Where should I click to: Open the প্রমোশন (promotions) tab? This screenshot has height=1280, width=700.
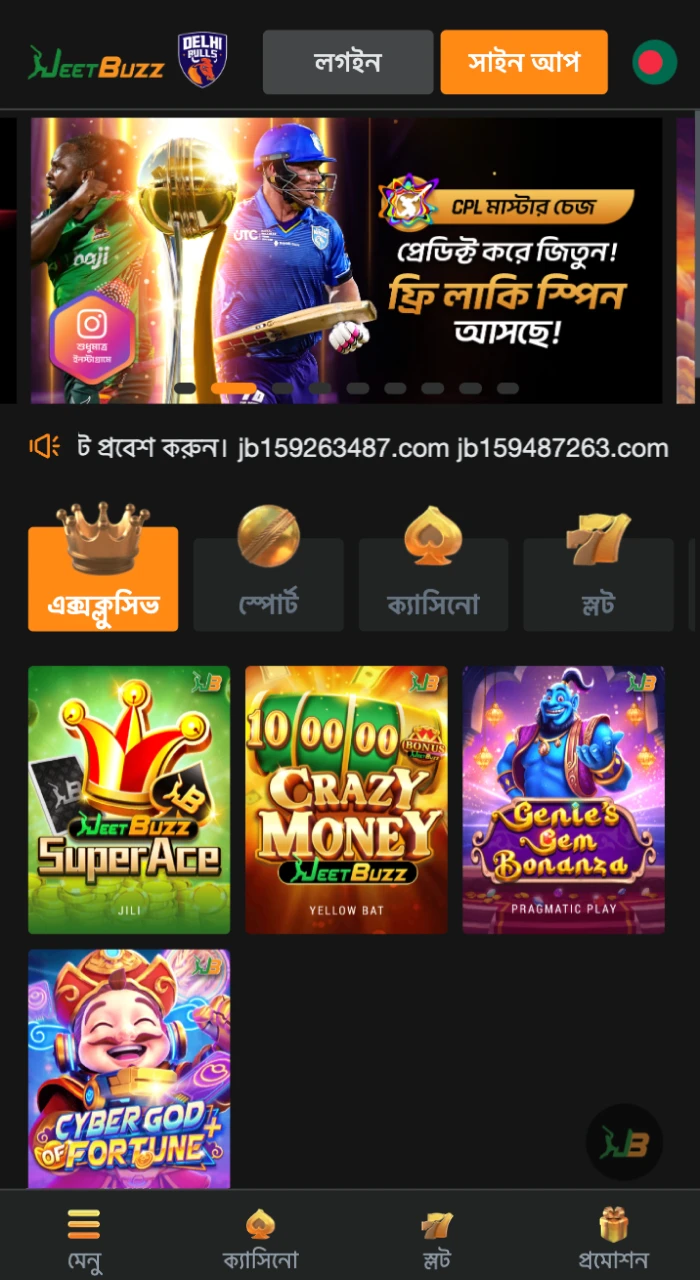[613, 1236]
